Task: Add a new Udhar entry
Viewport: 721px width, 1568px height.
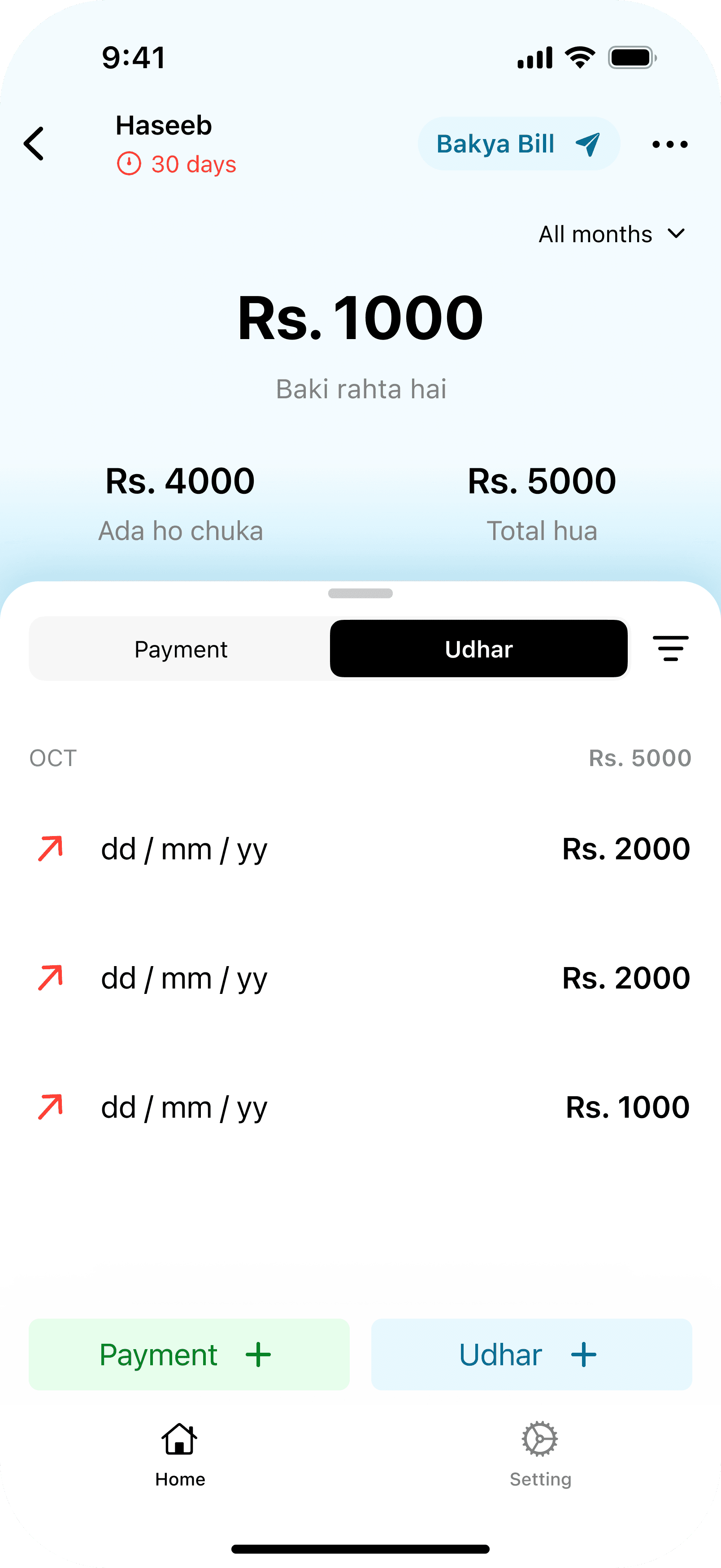Action: tap(532, 1355)
